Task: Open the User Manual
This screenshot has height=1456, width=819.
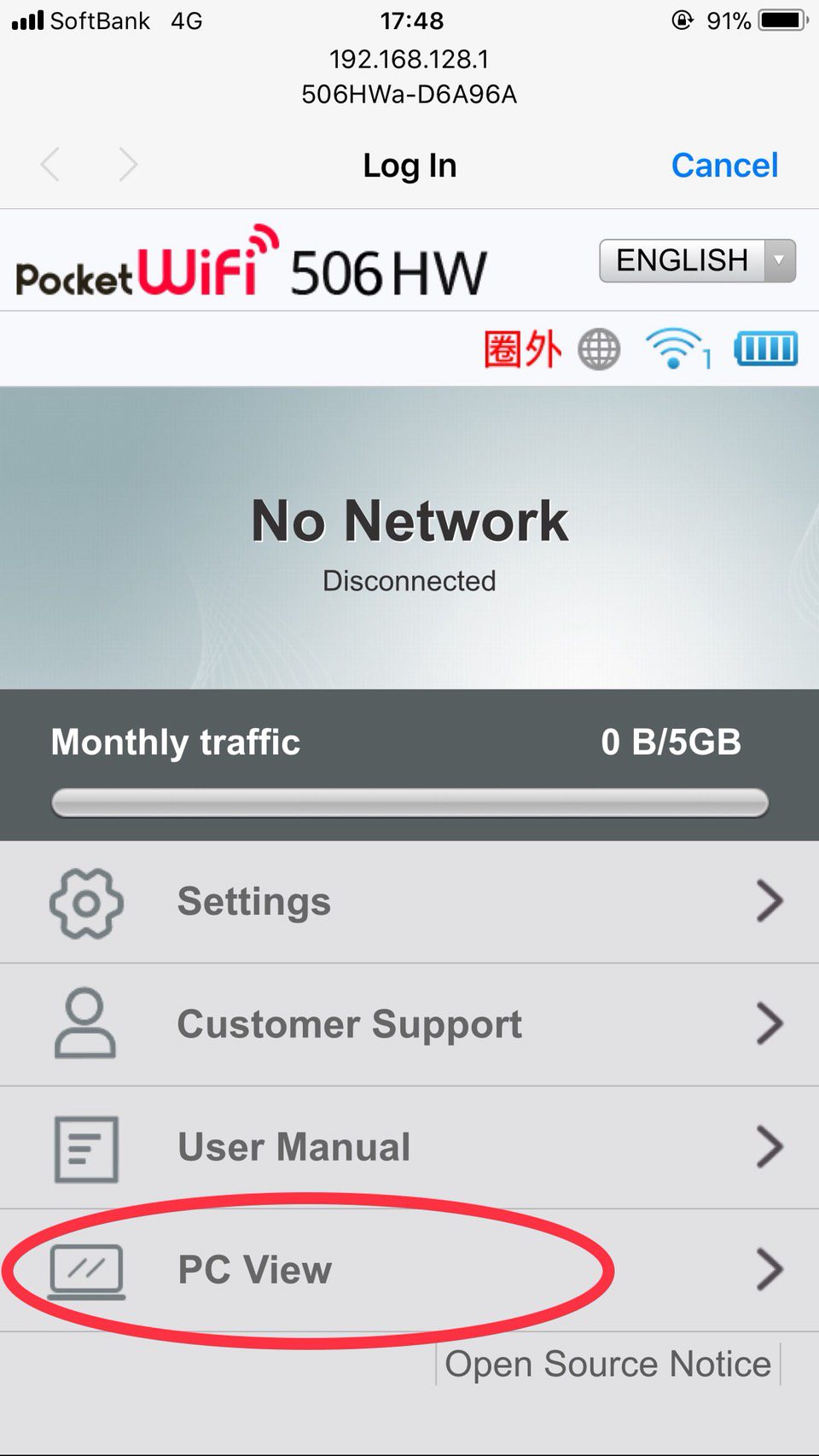Action: click(x=409, y=1147)
